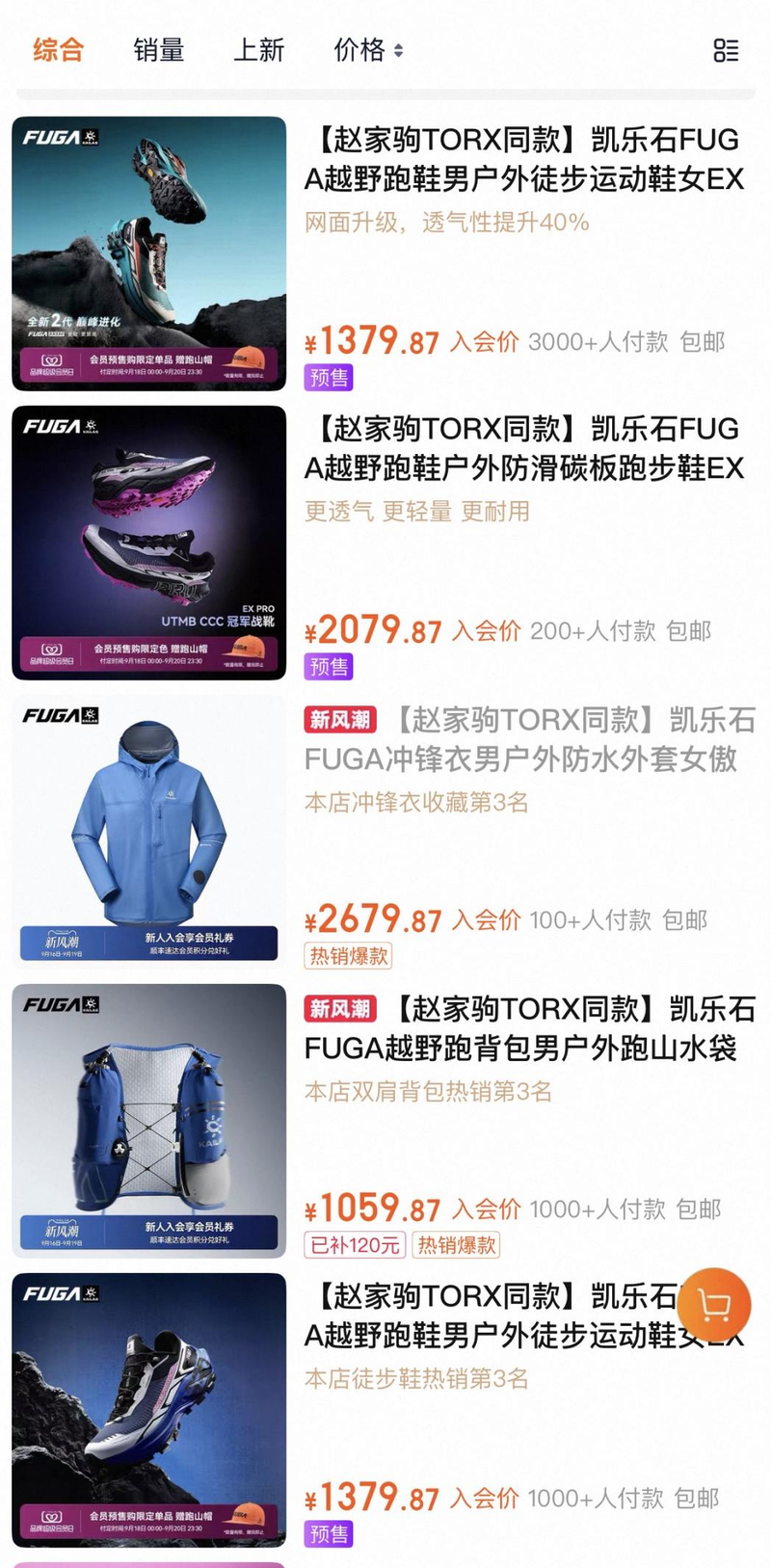Sort listings by 价格

[x=369, y=50]
